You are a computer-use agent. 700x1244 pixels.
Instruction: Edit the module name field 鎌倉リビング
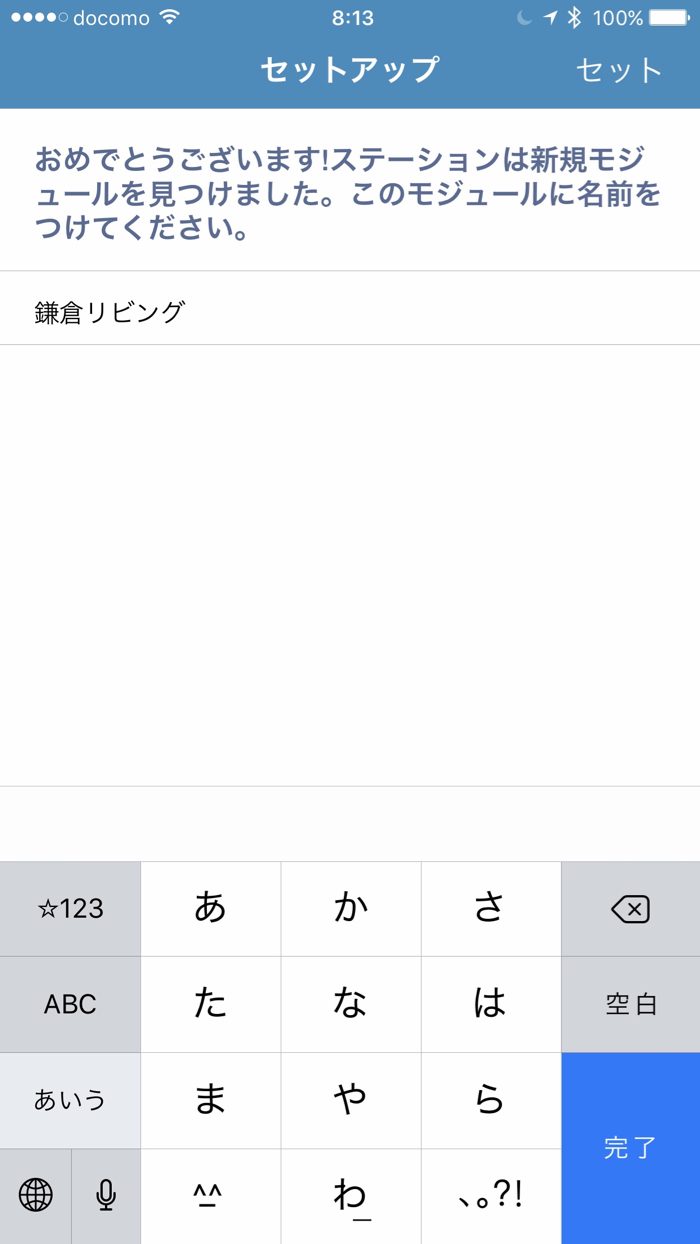pyautogui.click(x=350, y=311)
